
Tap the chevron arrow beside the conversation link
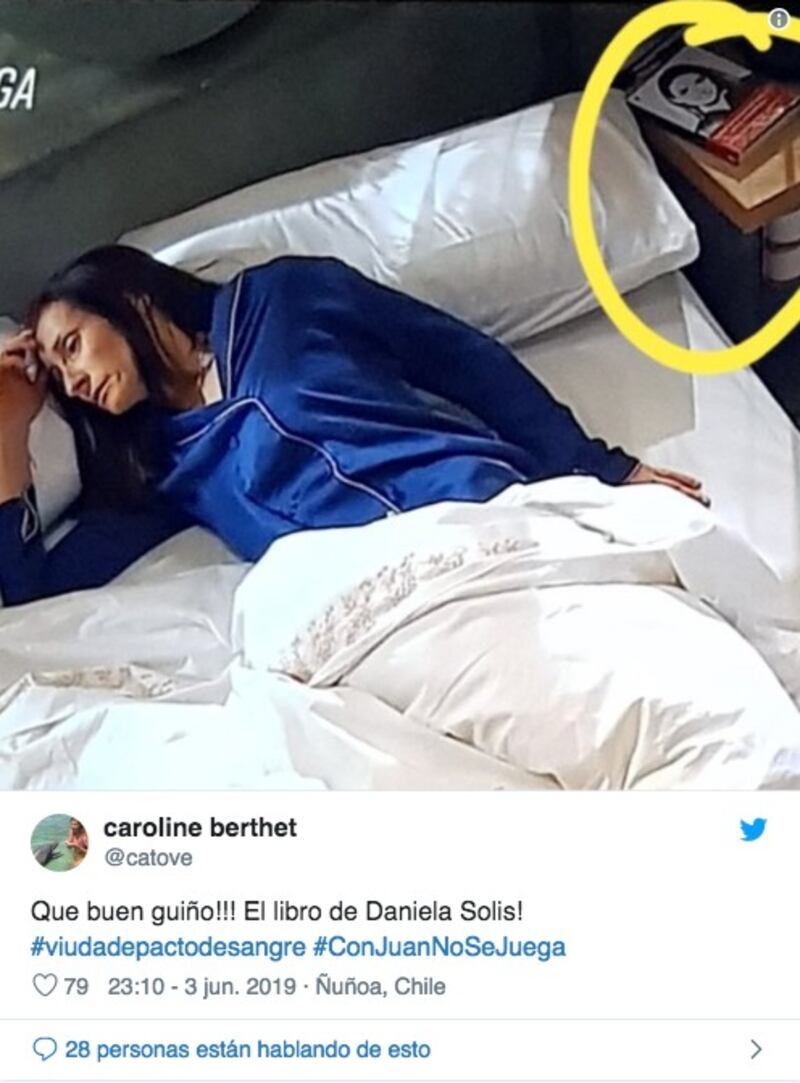click(755, 1049)
